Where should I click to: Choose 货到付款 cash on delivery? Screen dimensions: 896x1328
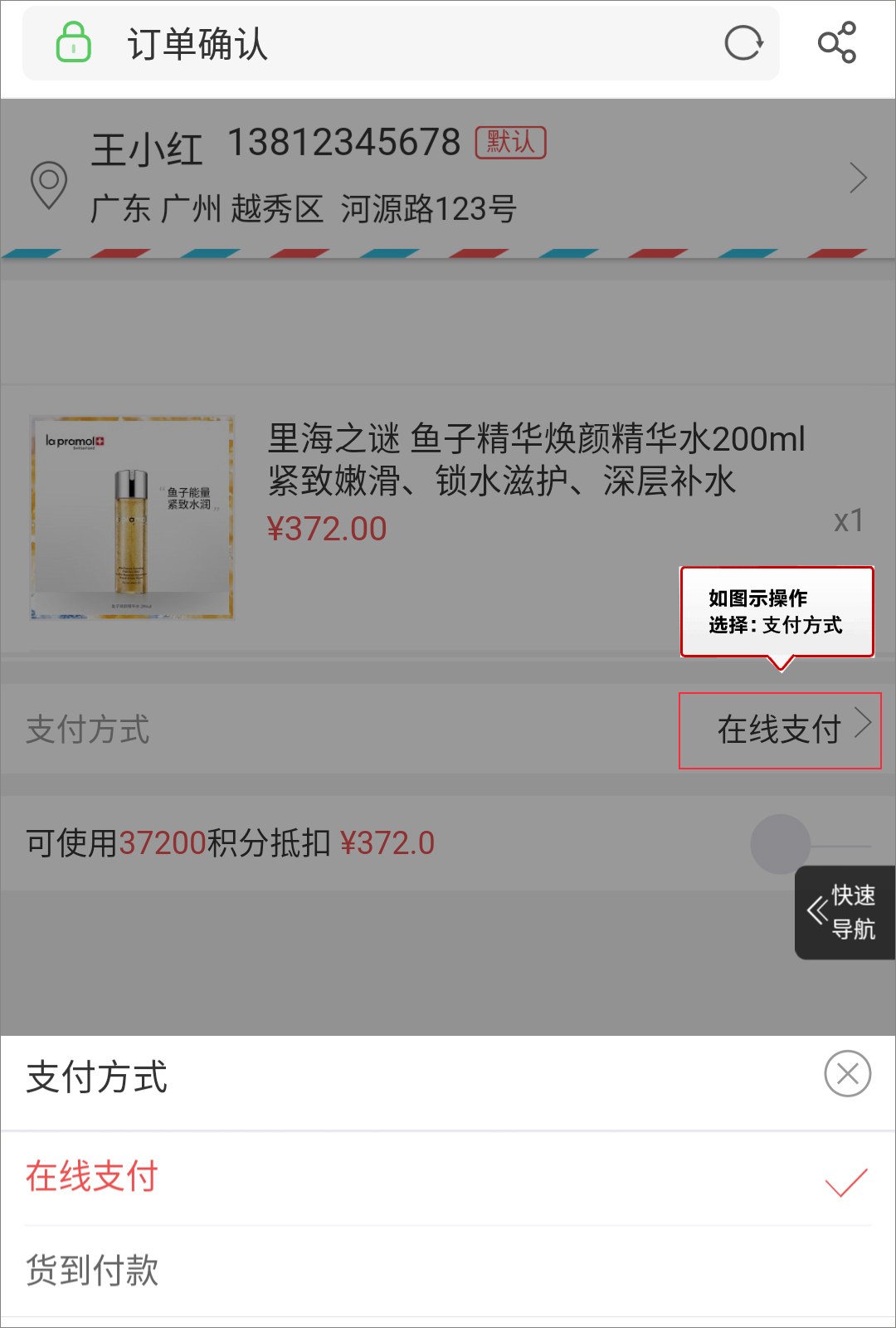point(448,1270)
